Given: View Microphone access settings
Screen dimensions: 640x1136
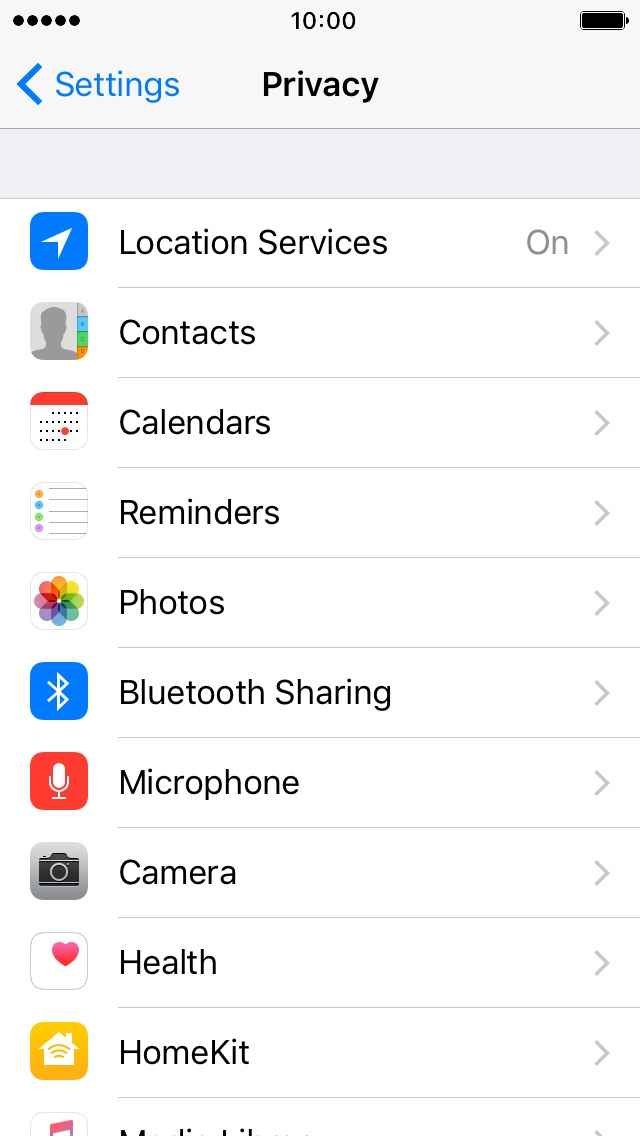Looking at the screenshot, I should coord(320,782).
